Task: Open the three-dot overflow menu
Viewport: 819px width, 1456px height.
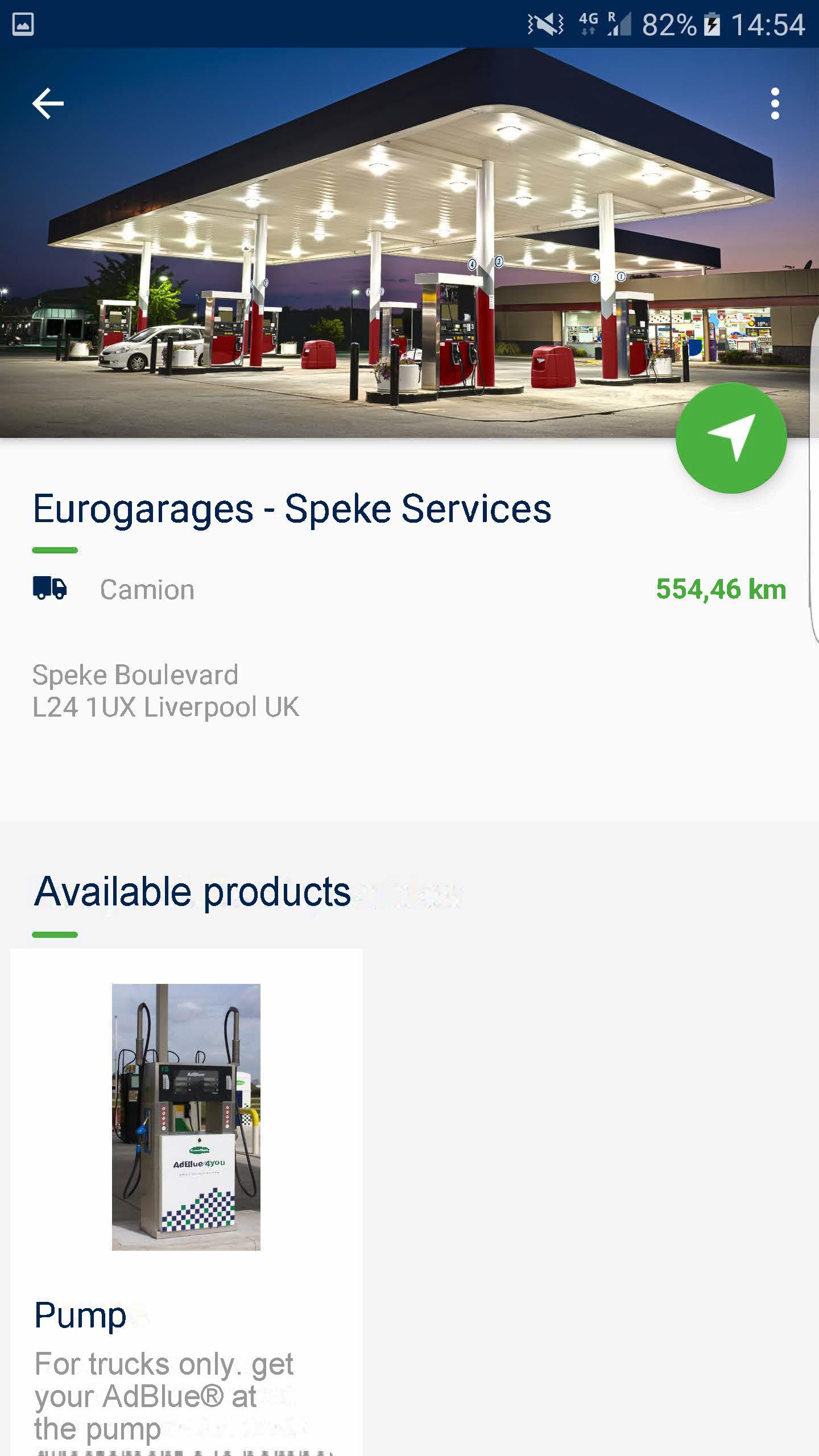Action: [x=775, y=104]
